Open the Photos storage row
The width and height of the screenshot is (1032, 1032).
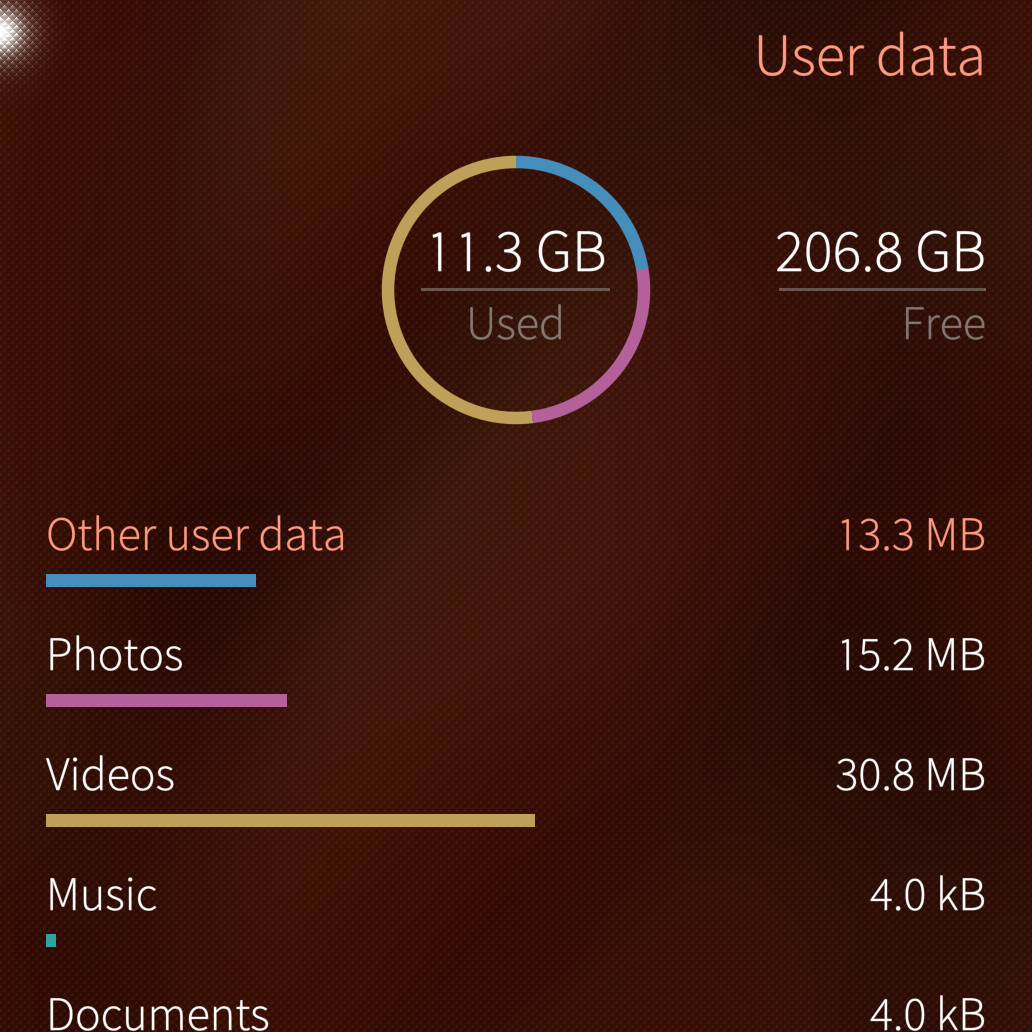click(516, 669)
